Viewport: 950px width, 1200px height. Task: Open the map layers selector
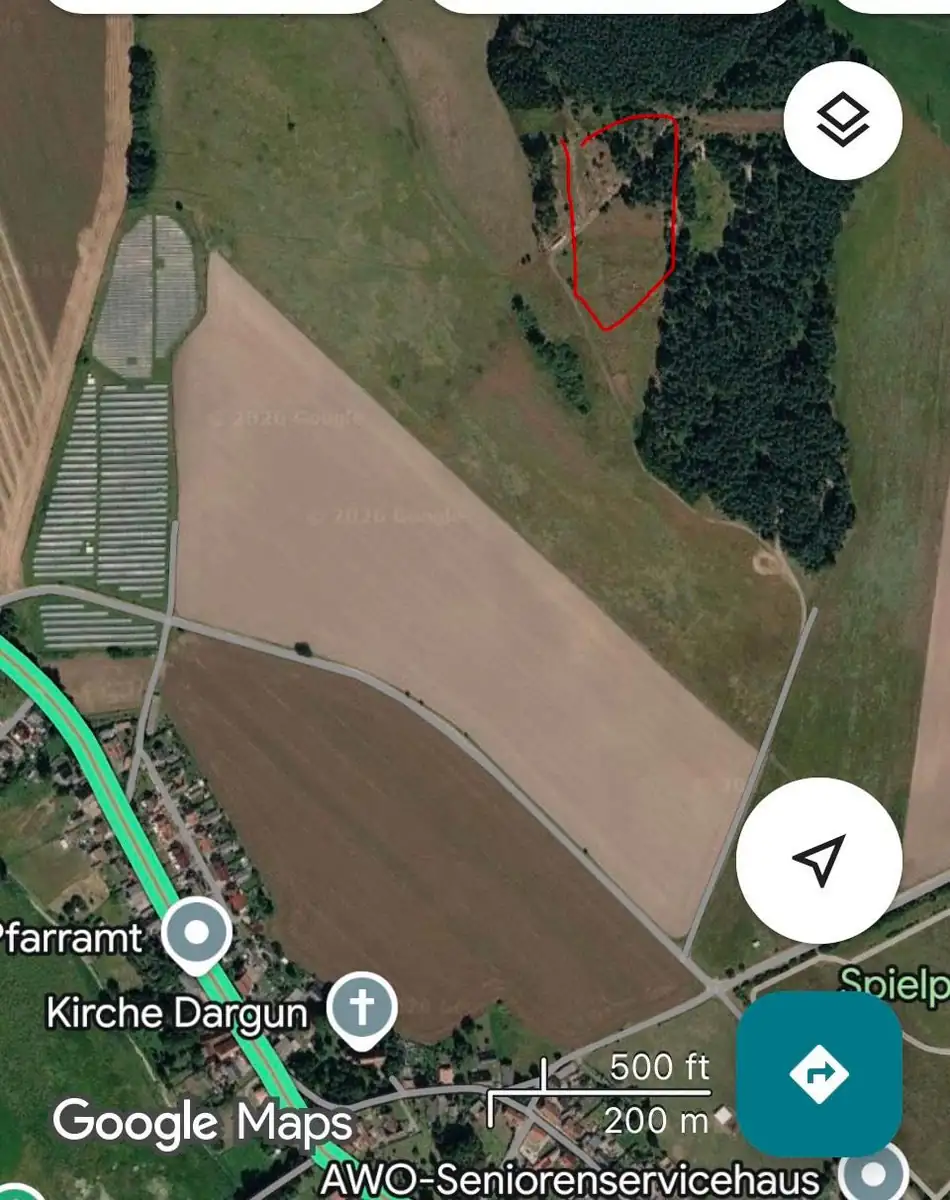843,121
